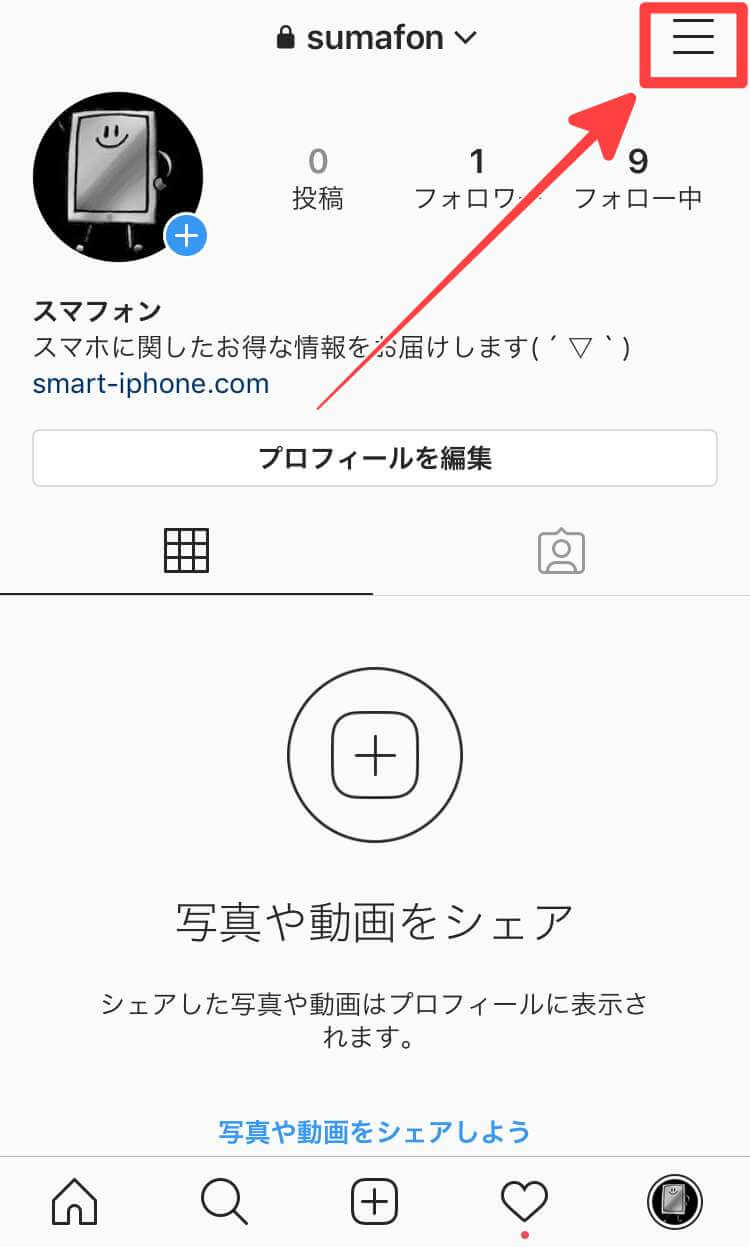Tap プロフィールを編集 button
This screenshot has width=750, height=1247.
click(375, 458)
